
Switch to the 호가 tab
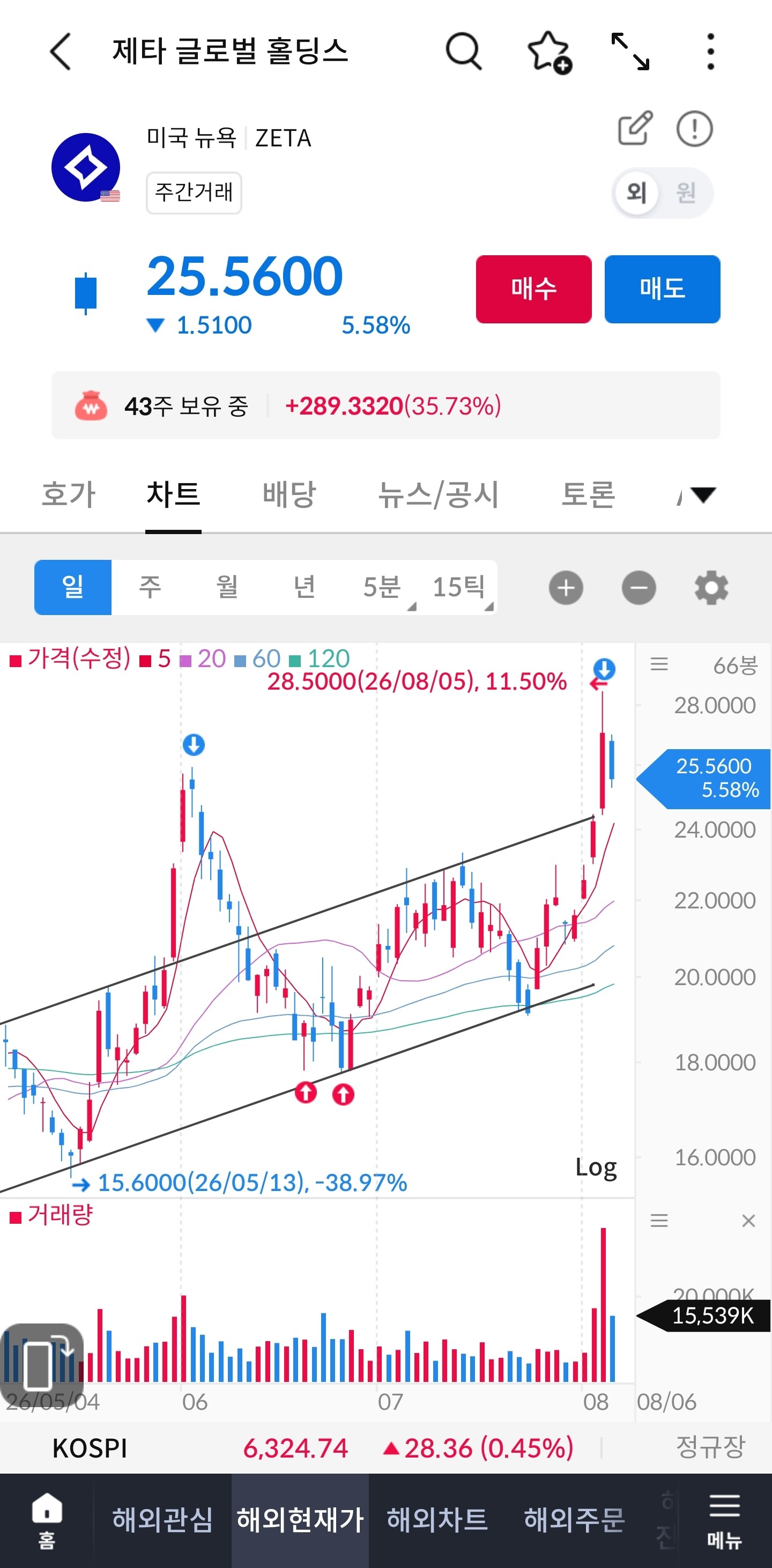[x=69, y=494]
